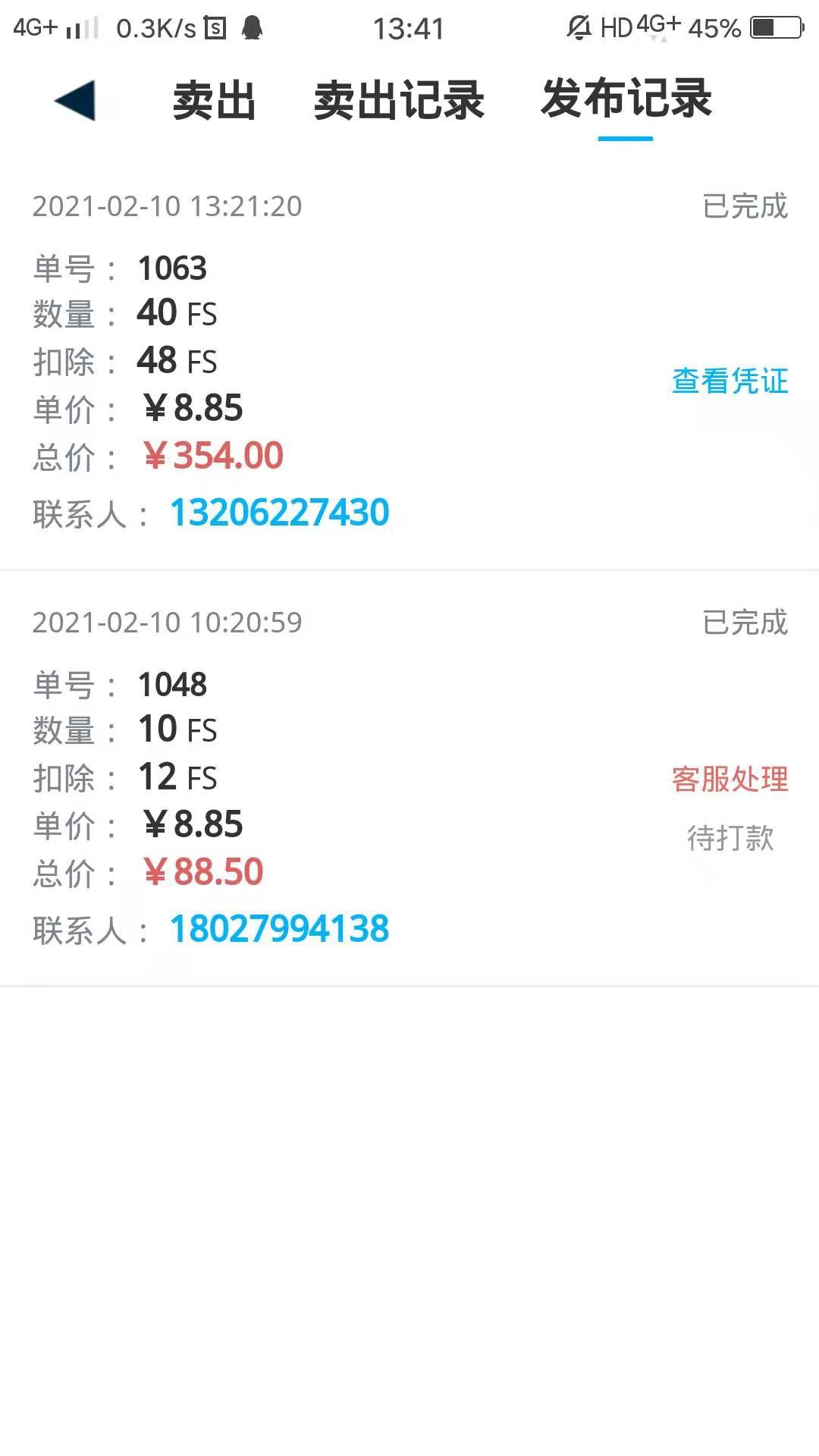Click the battery indicator icon
819x1456 pixels.
click(775, 27)
